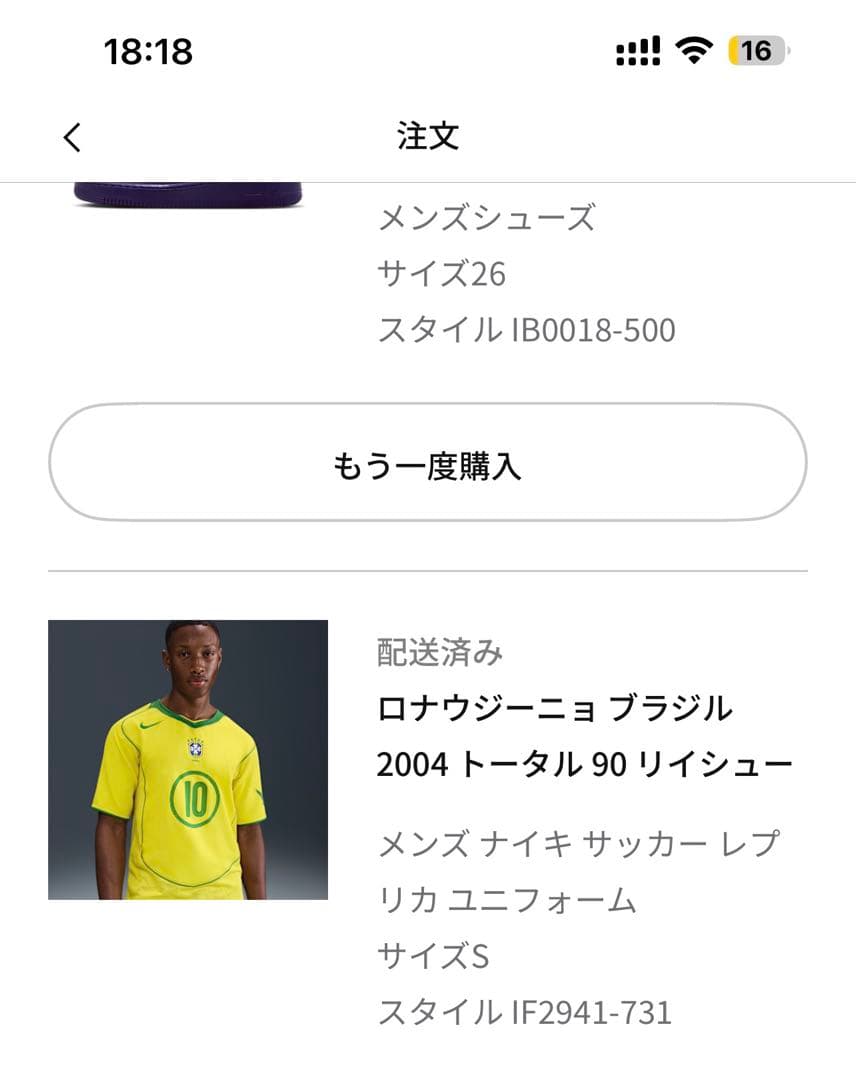Open the Brazil jersey product image
This screenshot has width=856, height=1080.
[188, 760]
